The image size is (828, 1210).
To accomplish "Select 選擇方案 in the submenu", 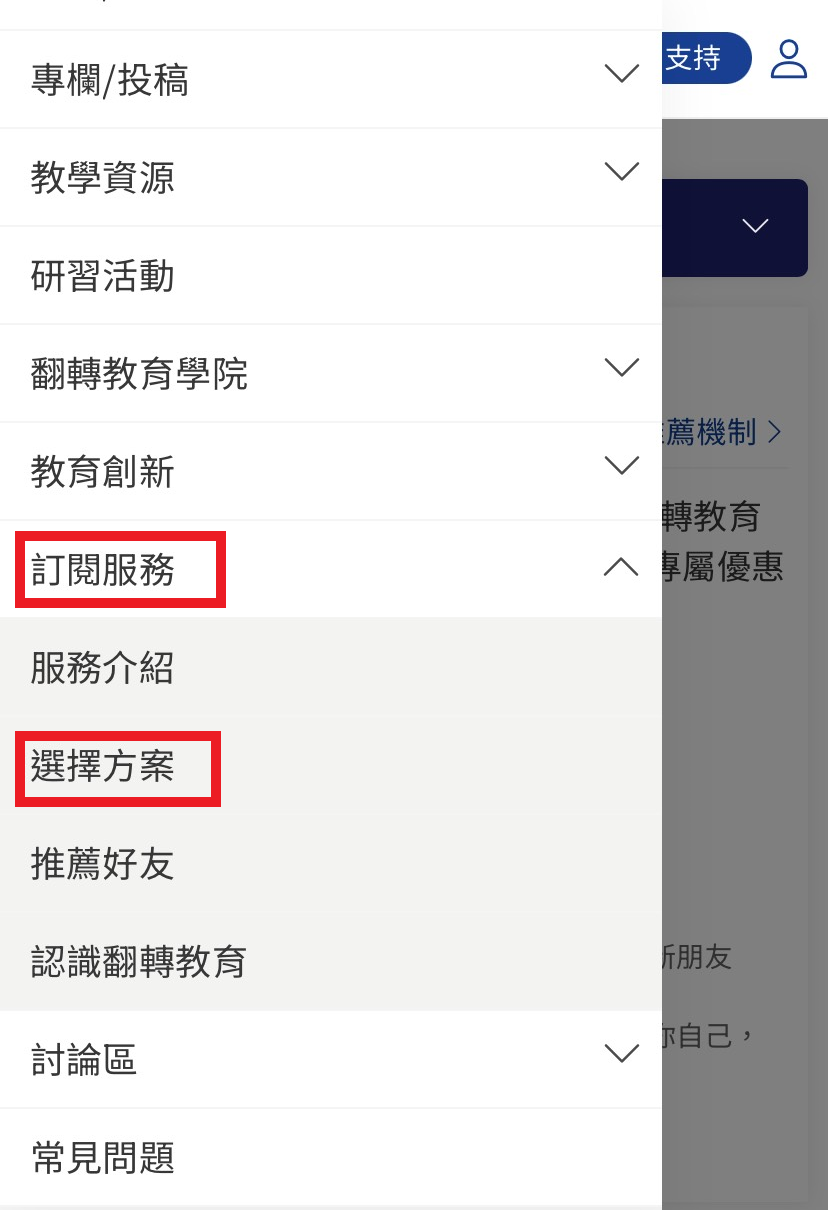I will (x=103, y=767).
